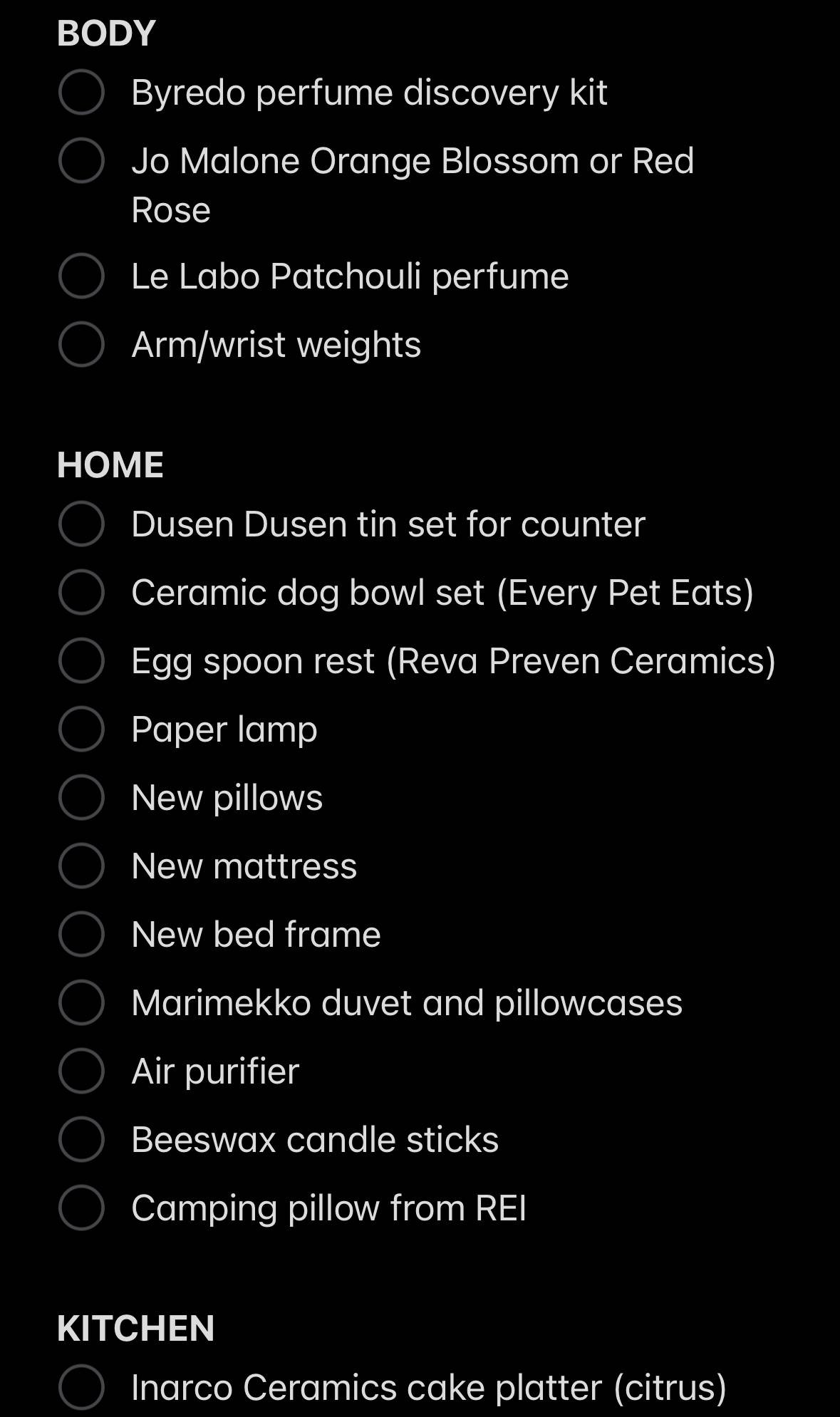Screen dimensions: 840x1417
Task: Check the Ceramic dog bowl set item
Action: pos(81,592)
